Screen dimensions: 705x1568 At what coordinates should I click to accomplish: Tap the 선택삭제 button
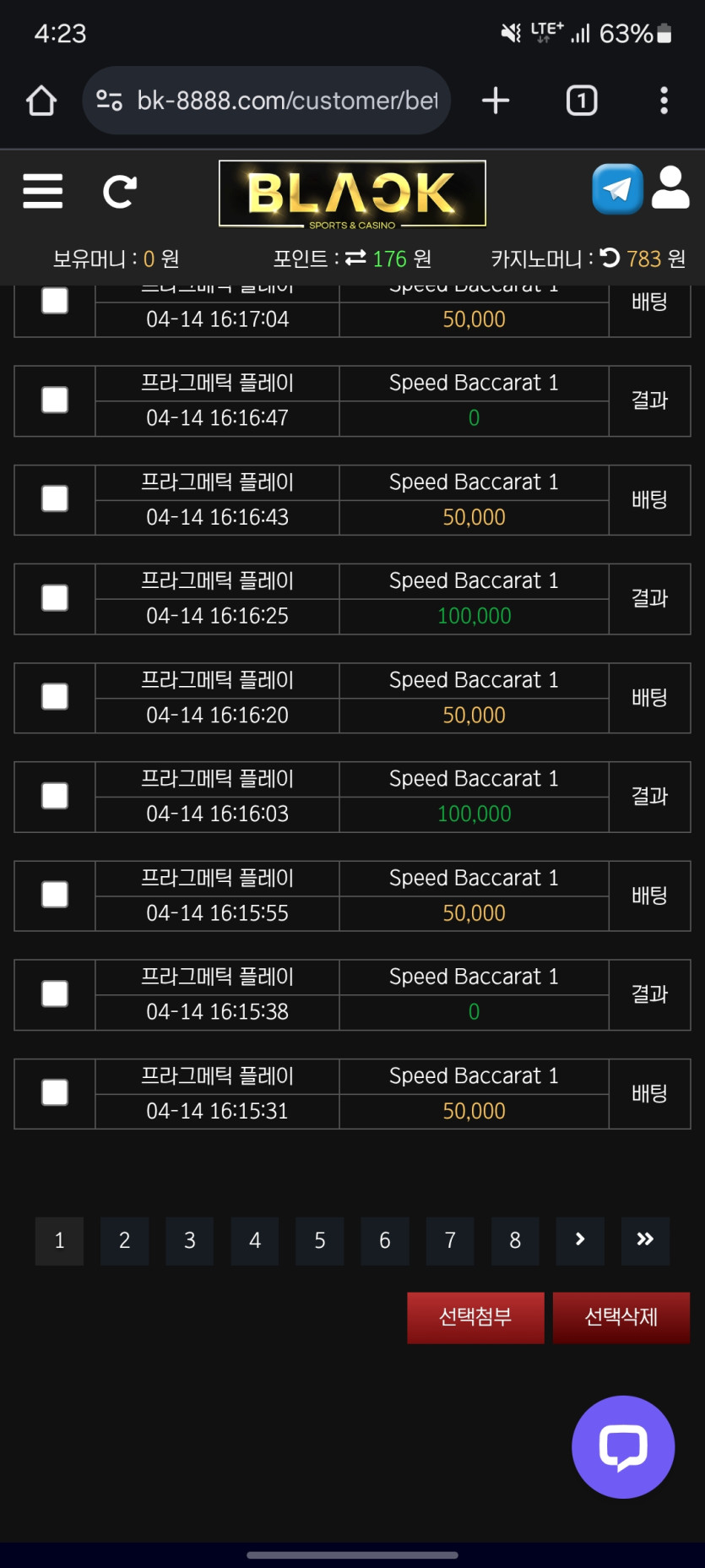point(621,1317)
